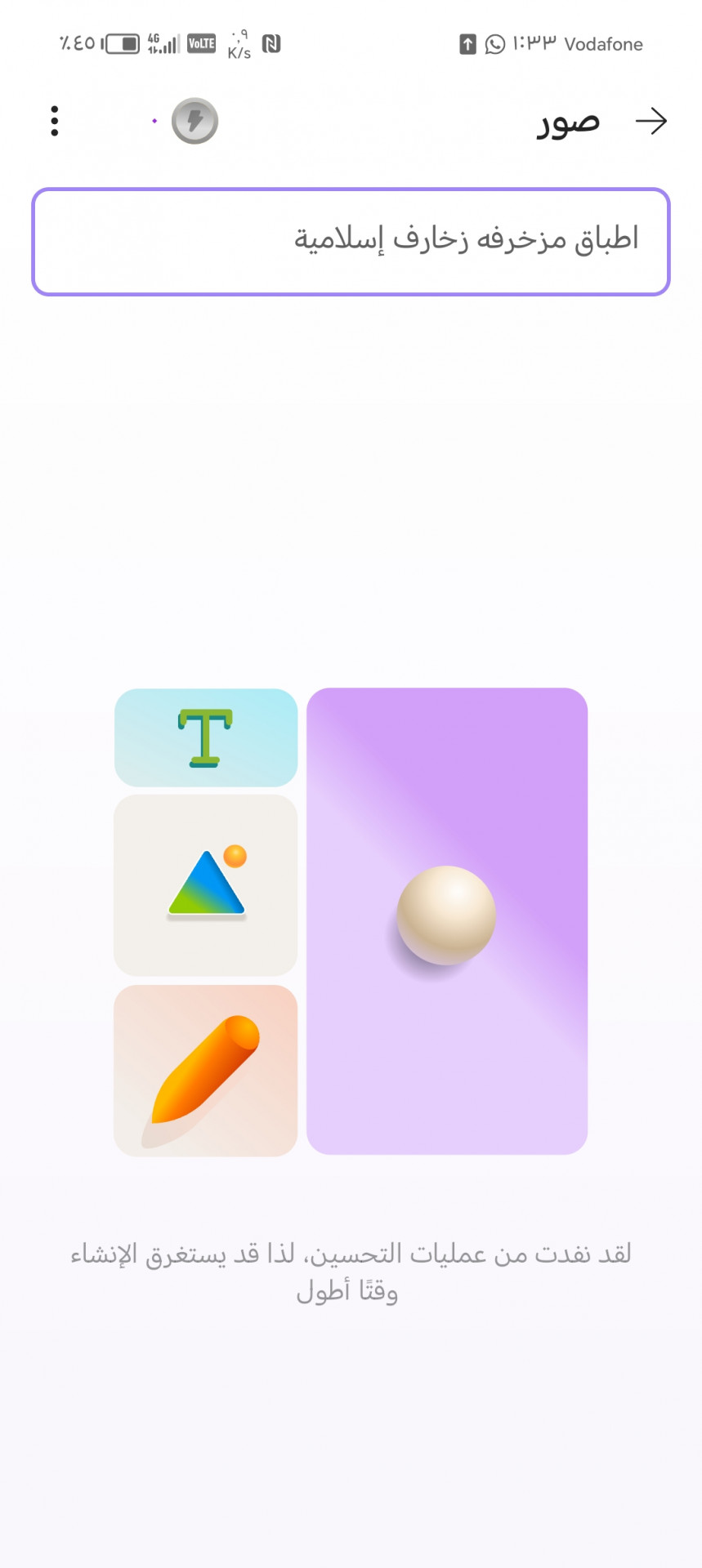Open the three-dot overflow menu
Image resolution: width=702 pixels, height=1568 pixels.
pos(55,121)
